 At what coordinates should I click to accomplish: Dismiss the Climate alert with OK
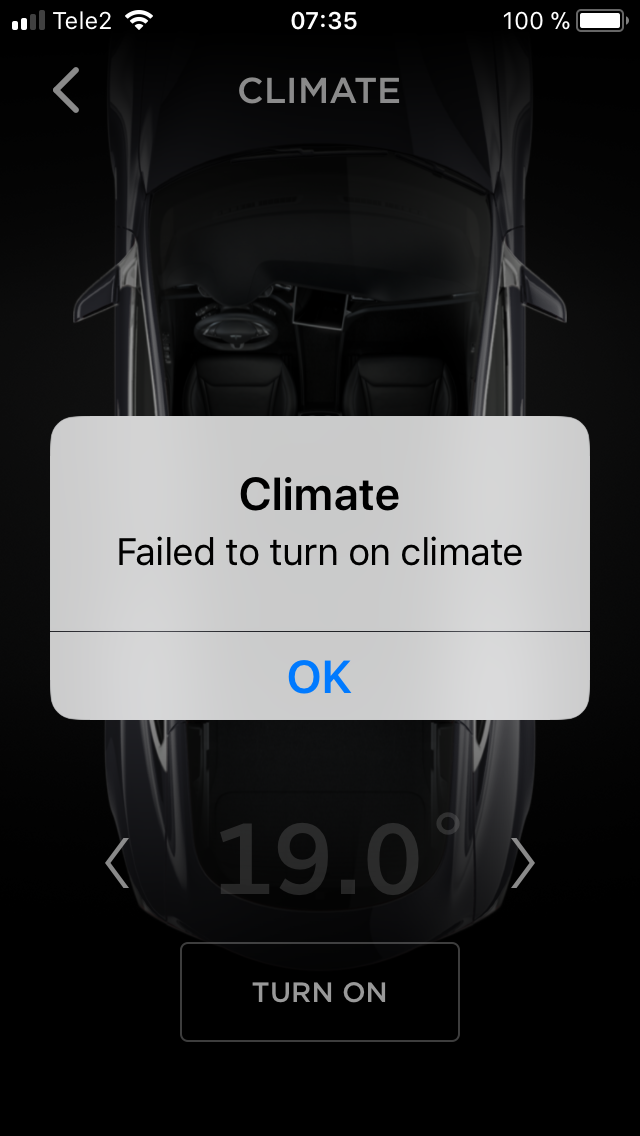319,677
